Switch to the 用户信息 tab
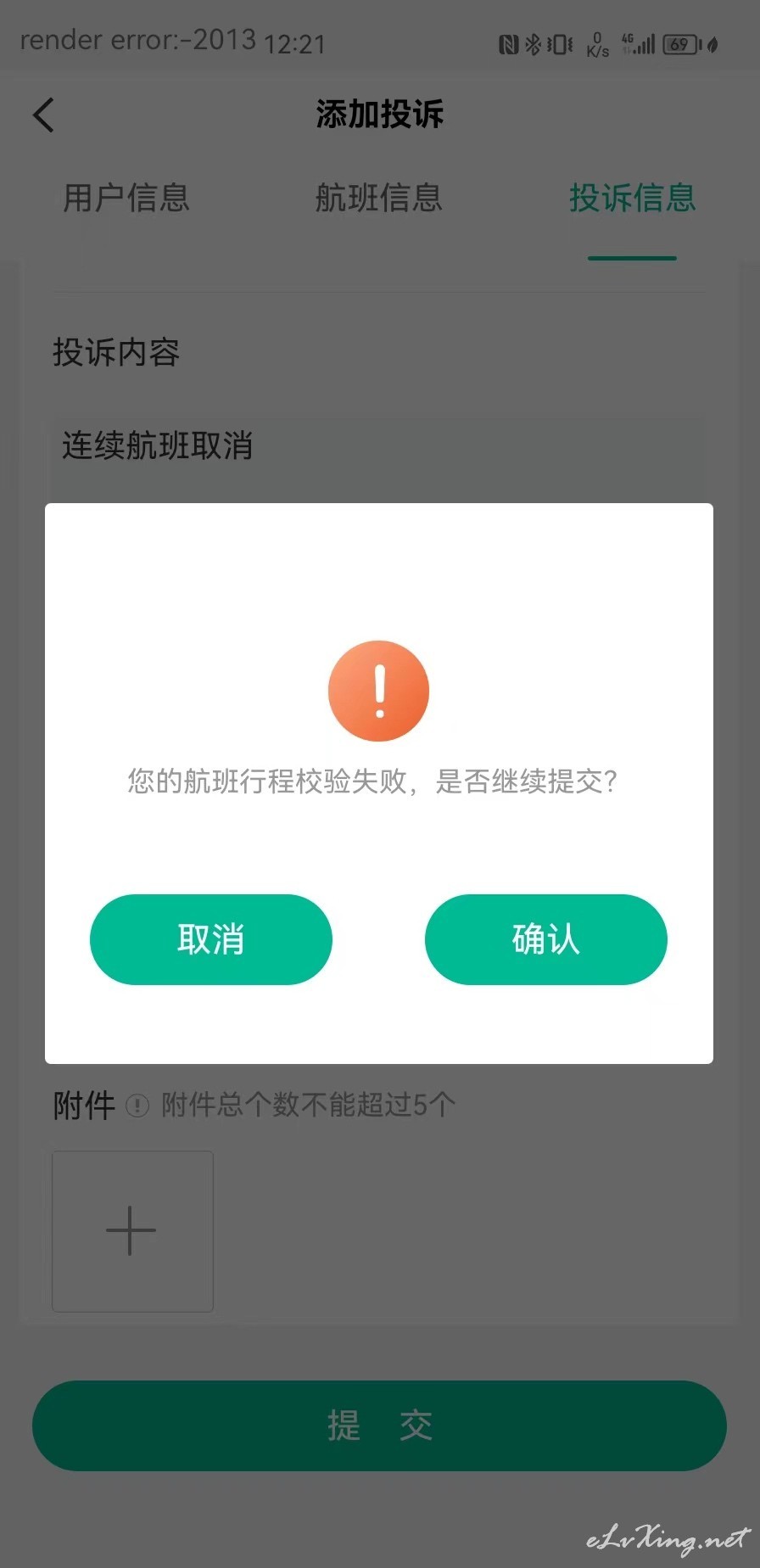The height and width of the screenshot is (1568, 760). pyautogui.click(x=126, y=198)
